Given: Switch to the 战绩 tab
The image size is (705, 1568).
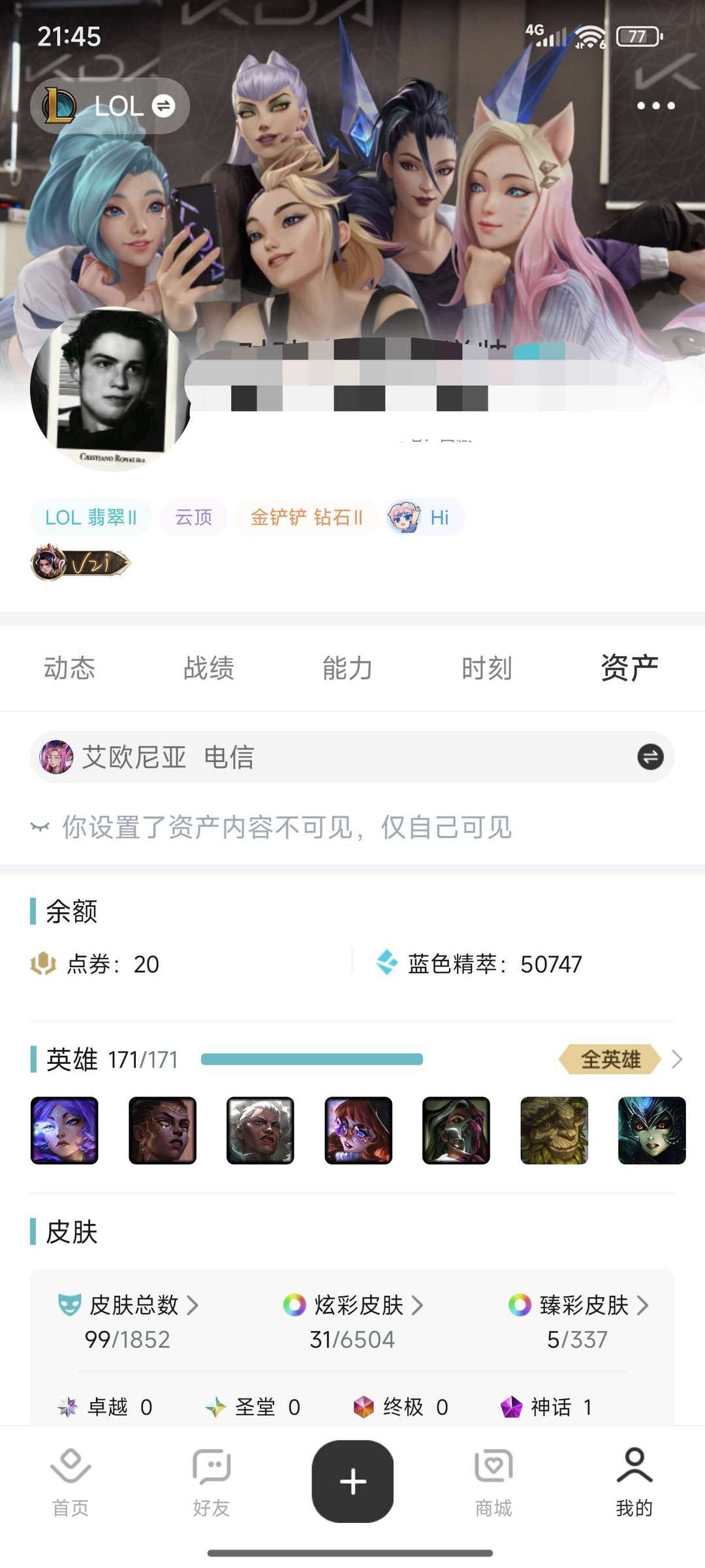Looking at the screenshot, I should (x=209, y=668).
